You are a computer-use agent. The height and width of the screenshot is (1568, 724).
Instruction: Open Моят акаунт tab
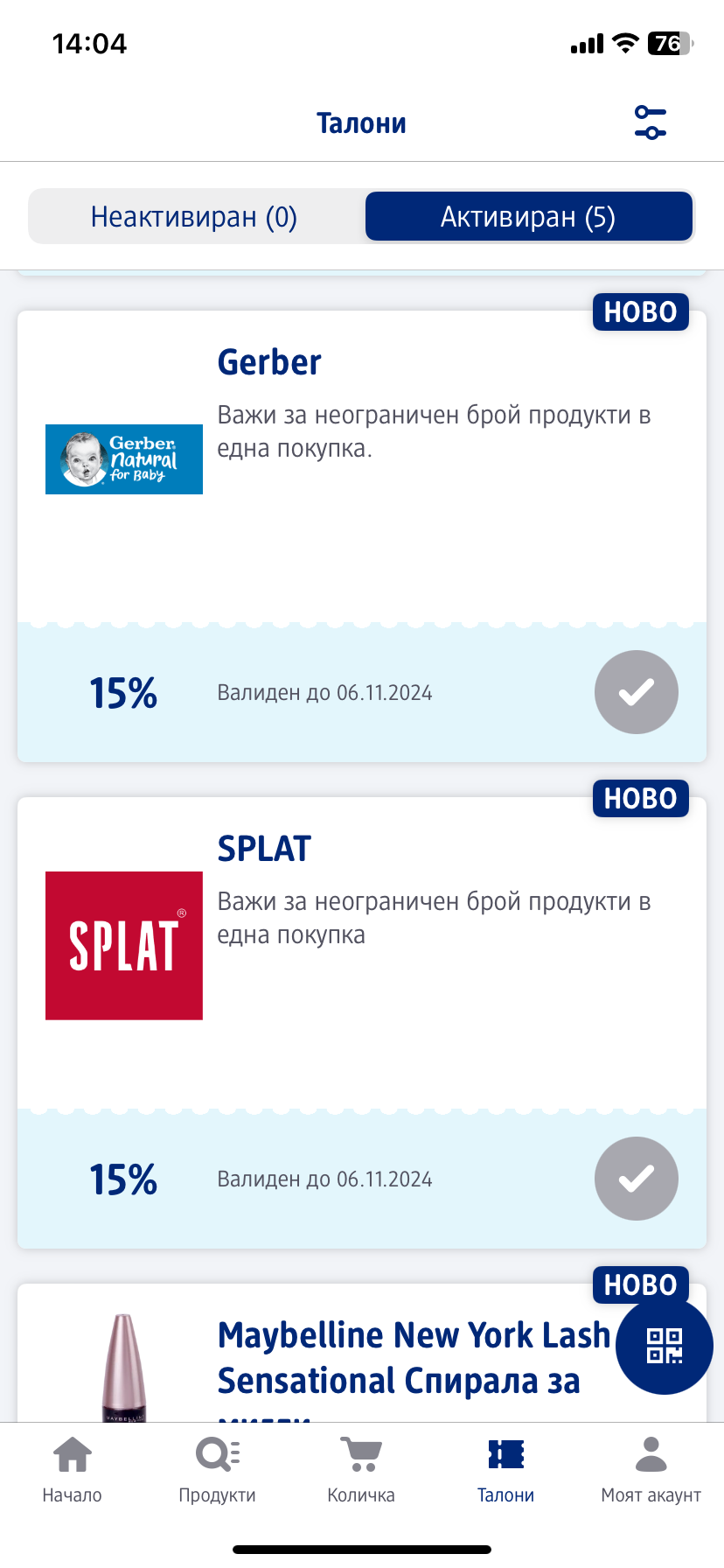pos(651,1470)
